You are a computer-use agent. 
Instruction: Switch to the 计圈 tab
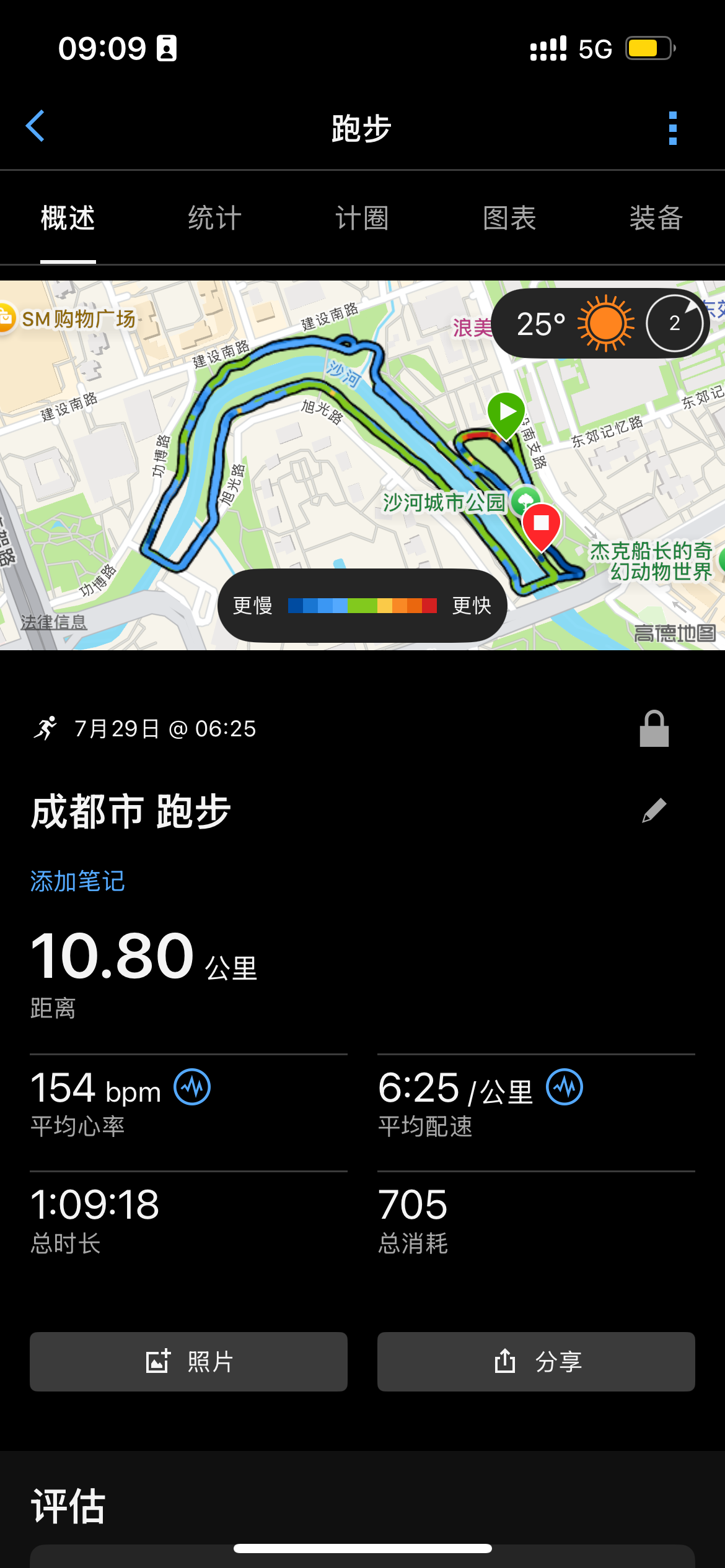[362, 219]
